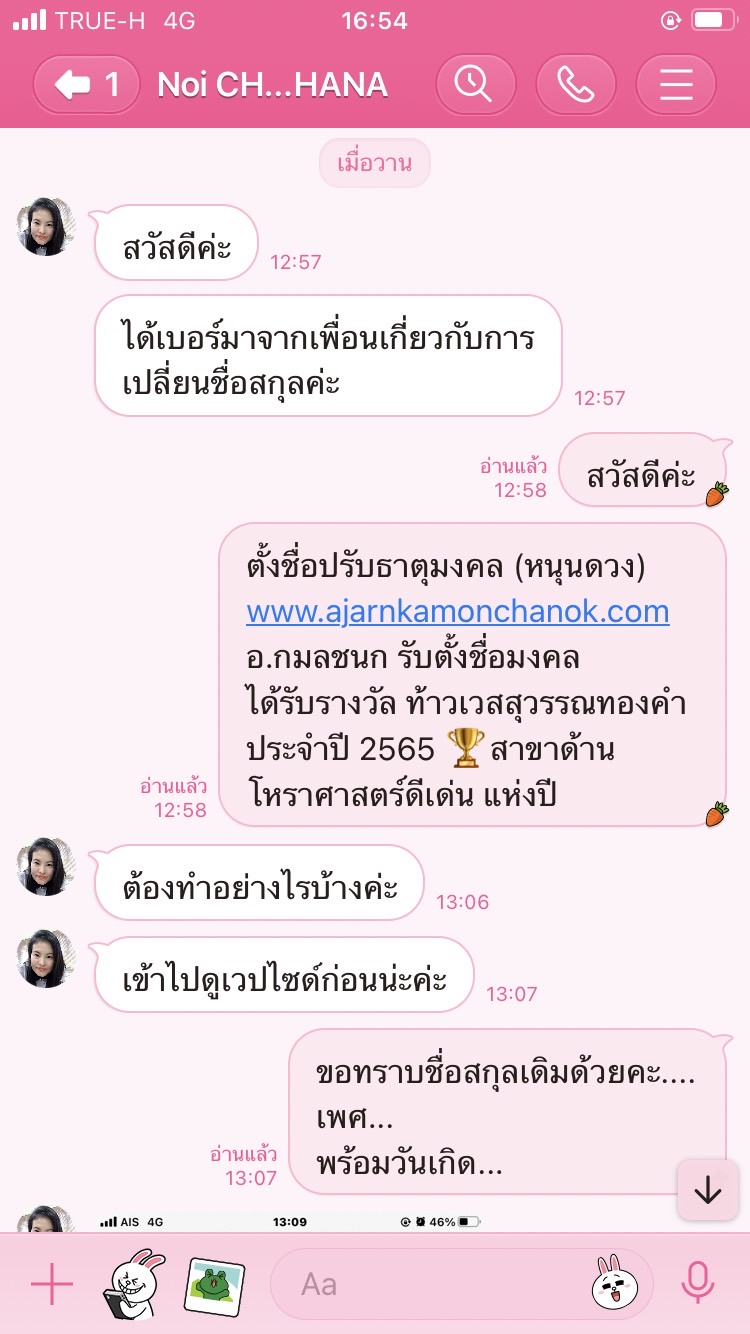Open the plus attachment menu

coord(52,1284)
